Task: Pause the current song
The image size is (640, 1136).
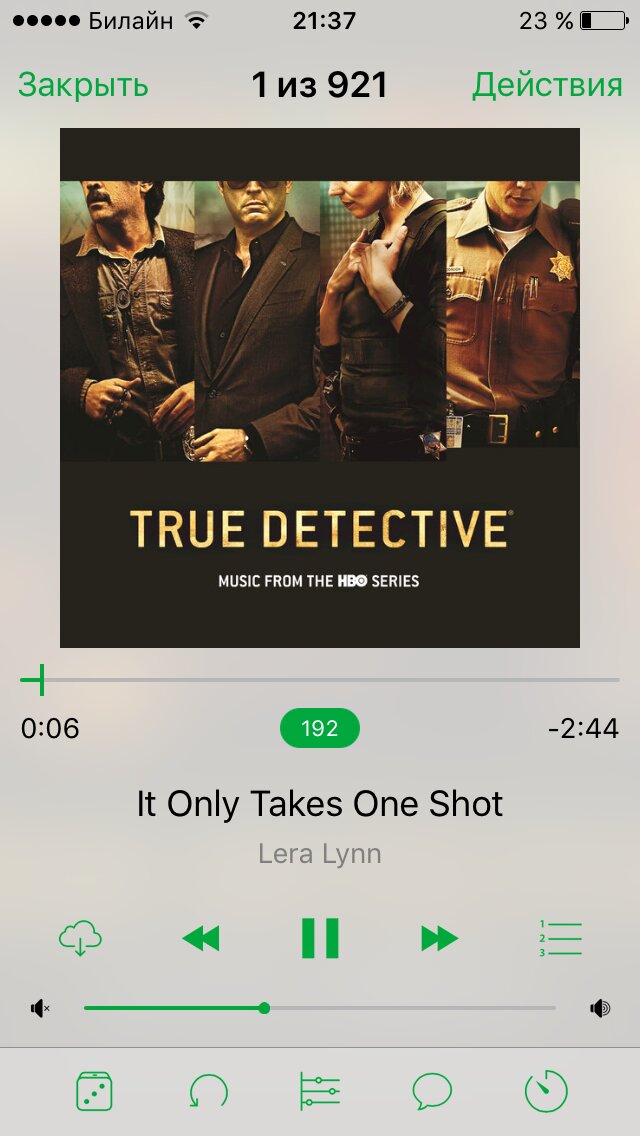Action: [320, 938]
